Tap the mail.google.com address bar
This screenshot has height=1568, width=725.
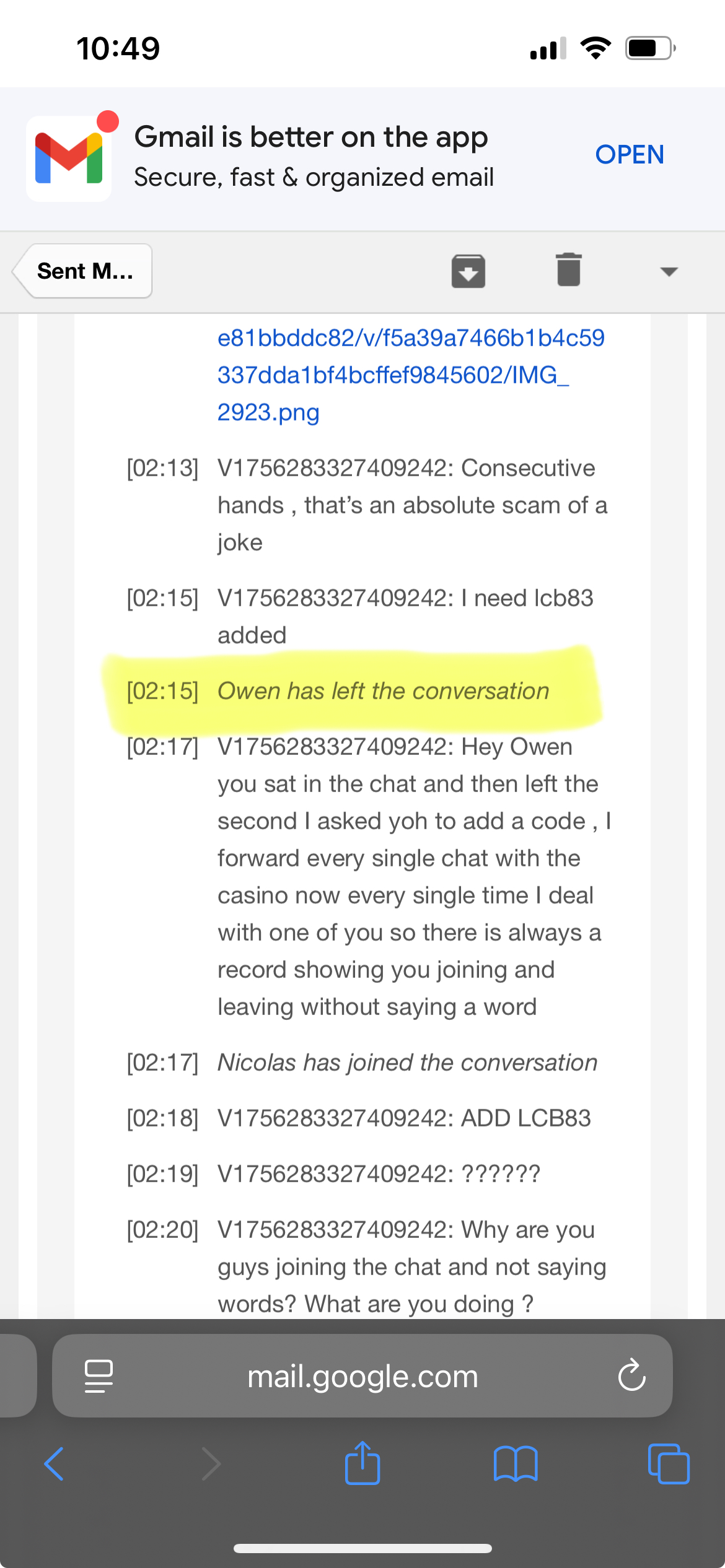(362, 1376)
